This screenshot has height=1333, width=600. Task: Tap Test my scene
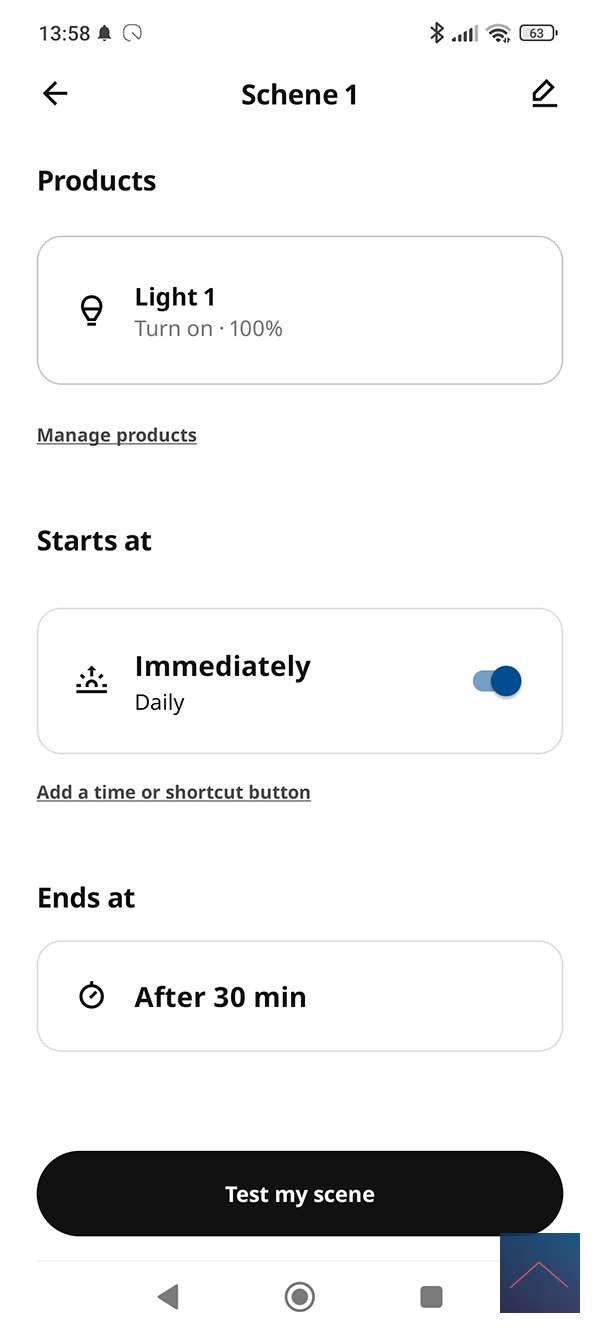300,1194
